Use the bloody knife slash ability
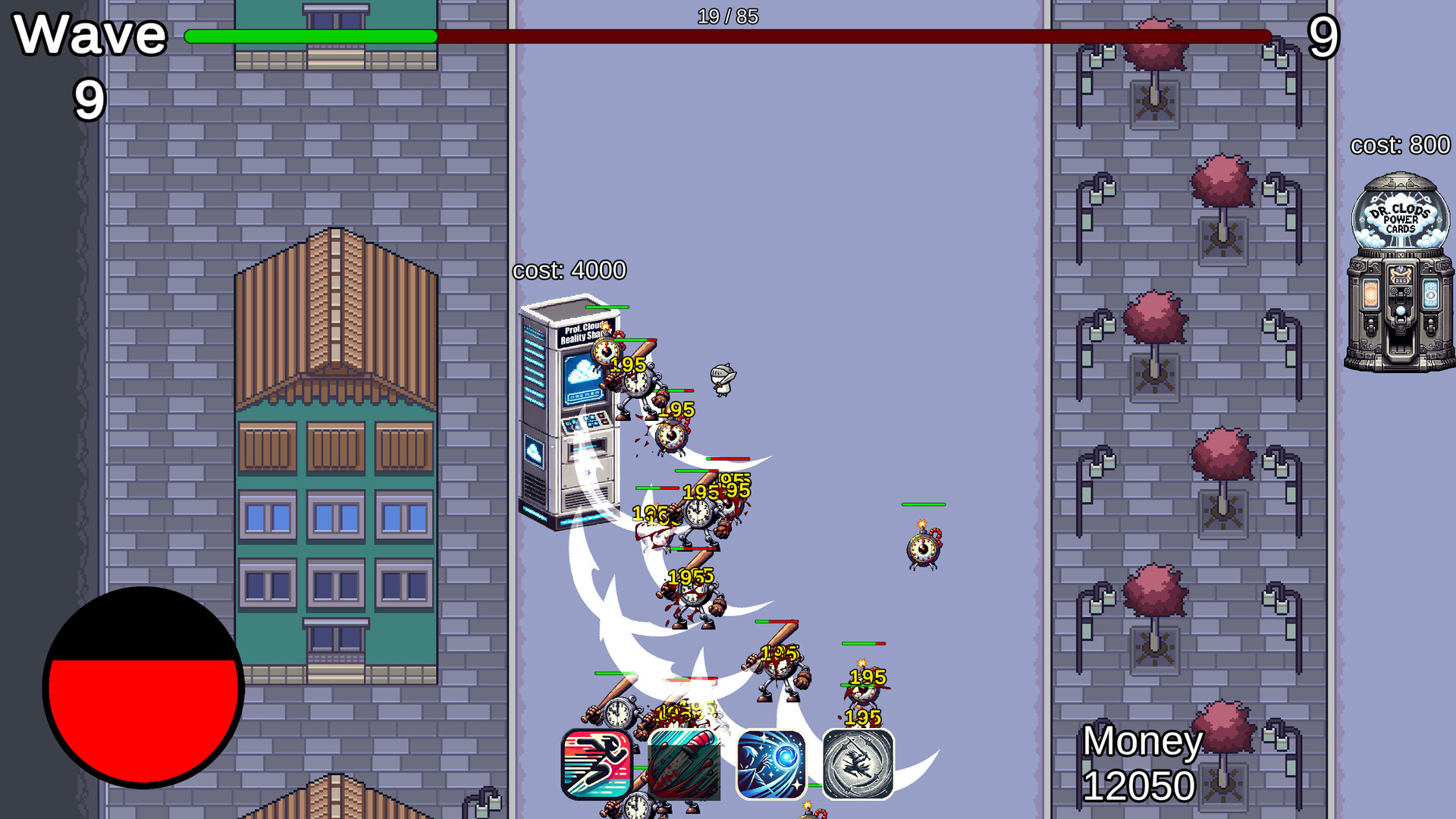Image resolution: width=1456 pixels, height=819 pixels. 683,764
